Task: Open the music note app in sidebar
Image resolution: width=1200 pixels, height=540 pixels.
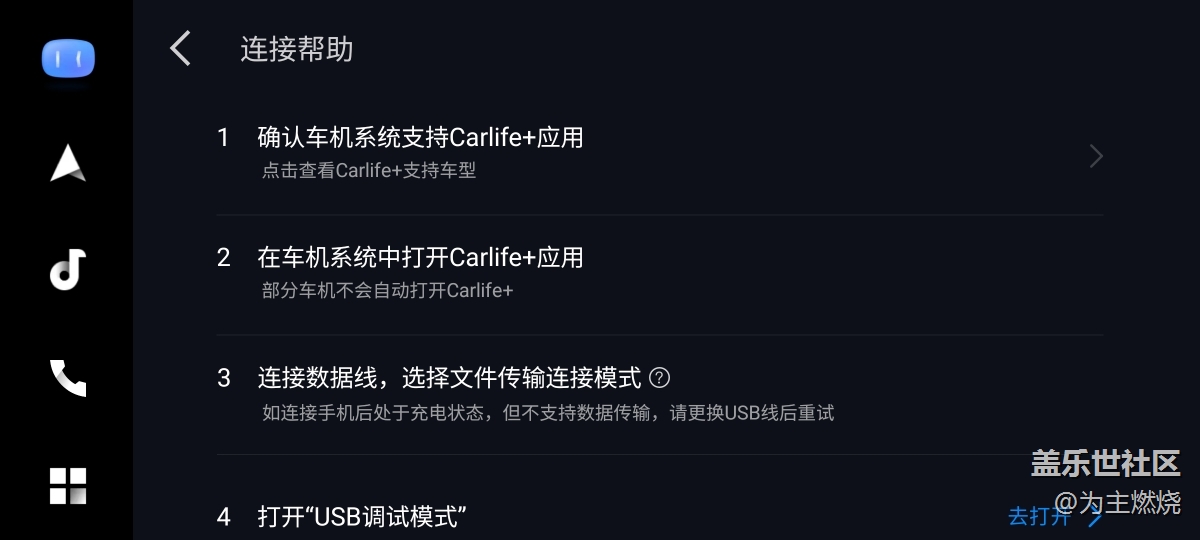Action: (x=68, y=270)
